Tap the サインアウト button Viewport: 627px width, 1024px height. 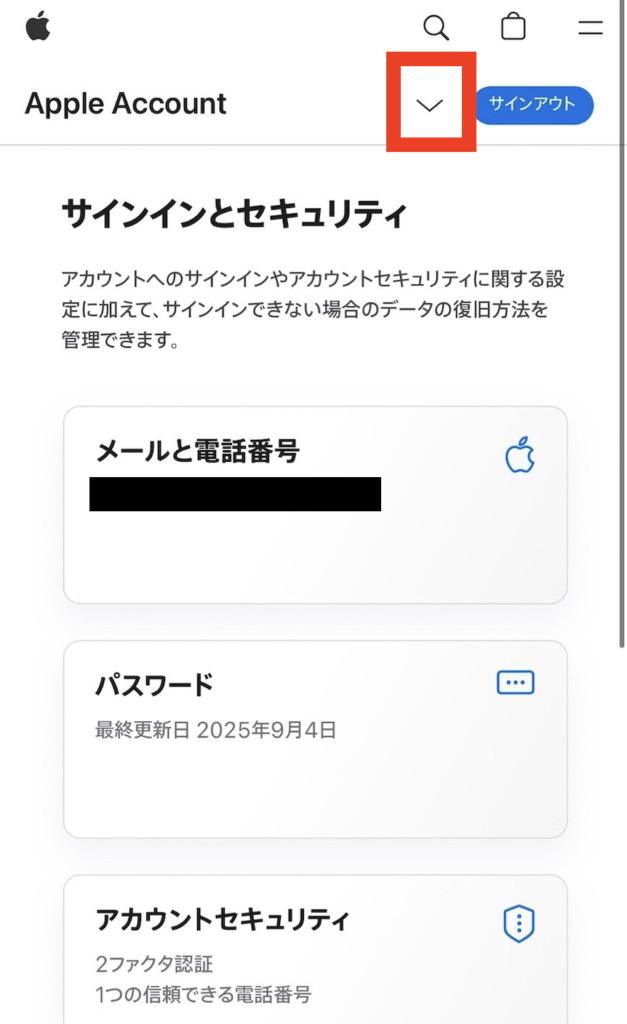(534, 104)
